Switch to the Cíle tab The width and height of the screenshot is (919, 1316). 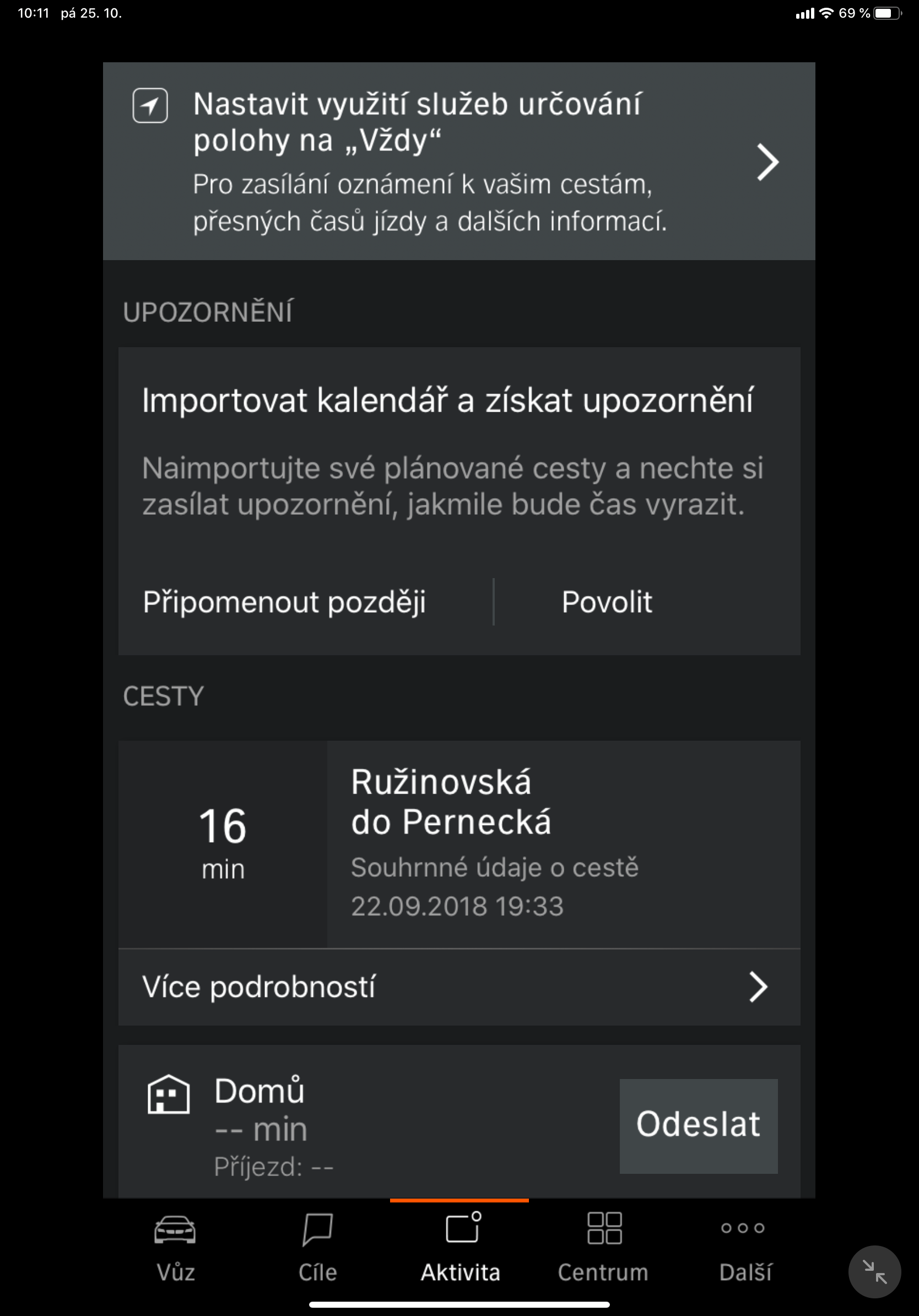(x=317, y=1247)
